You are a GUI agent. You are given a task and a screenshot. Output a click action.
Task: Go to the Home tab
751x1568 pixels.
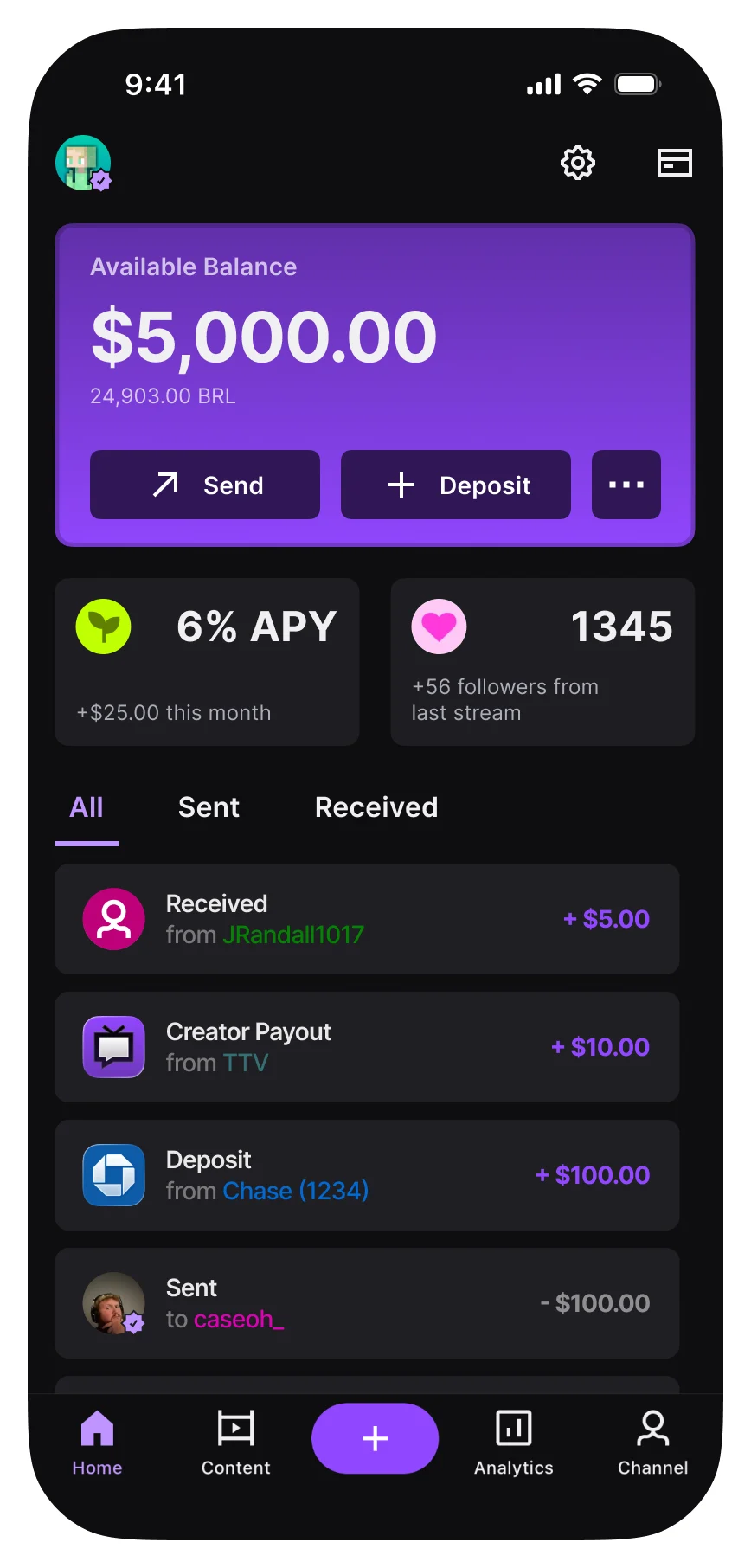coord(97,1443)
